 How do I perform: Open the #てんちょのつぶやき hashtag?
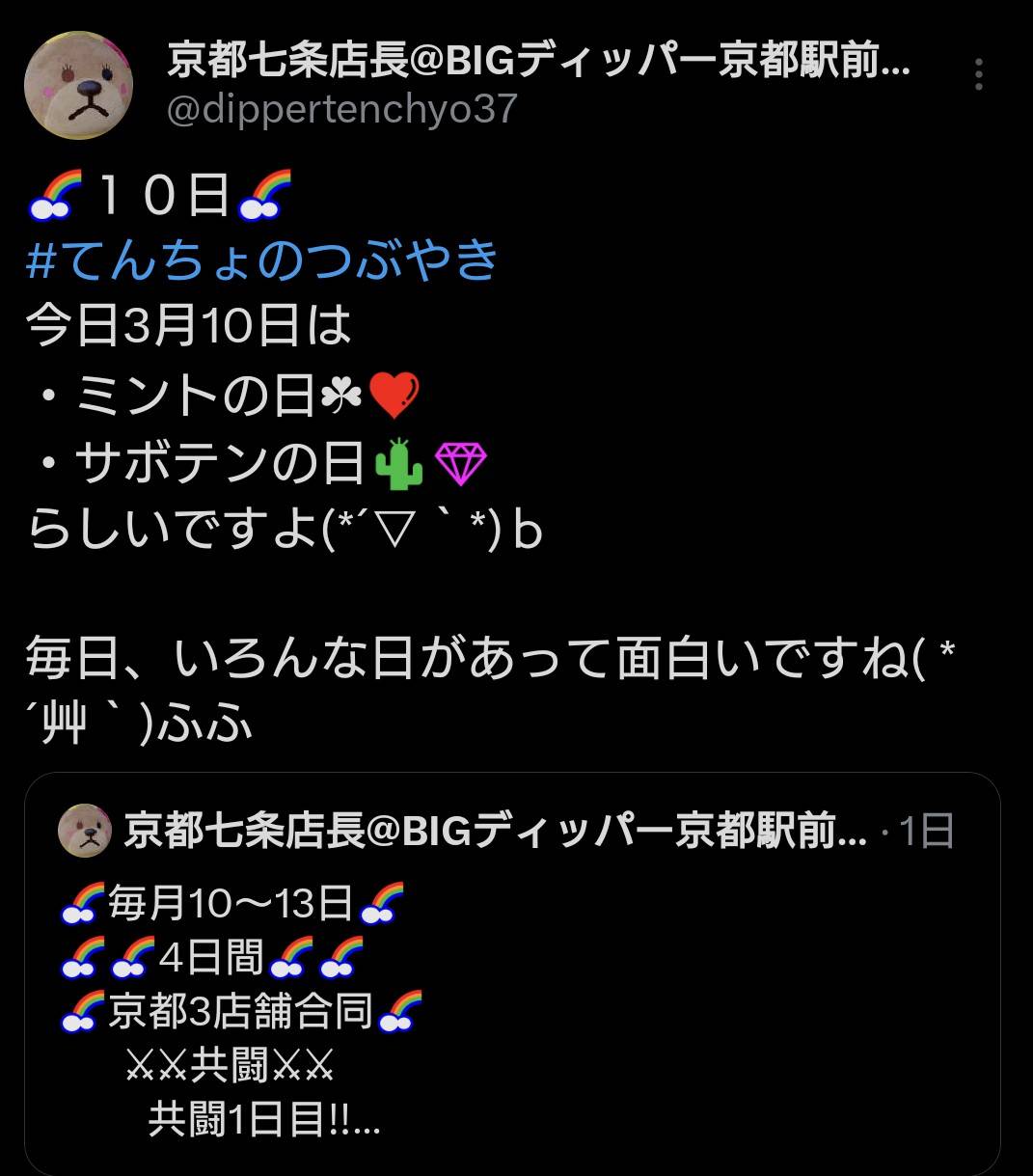point(262,260)
